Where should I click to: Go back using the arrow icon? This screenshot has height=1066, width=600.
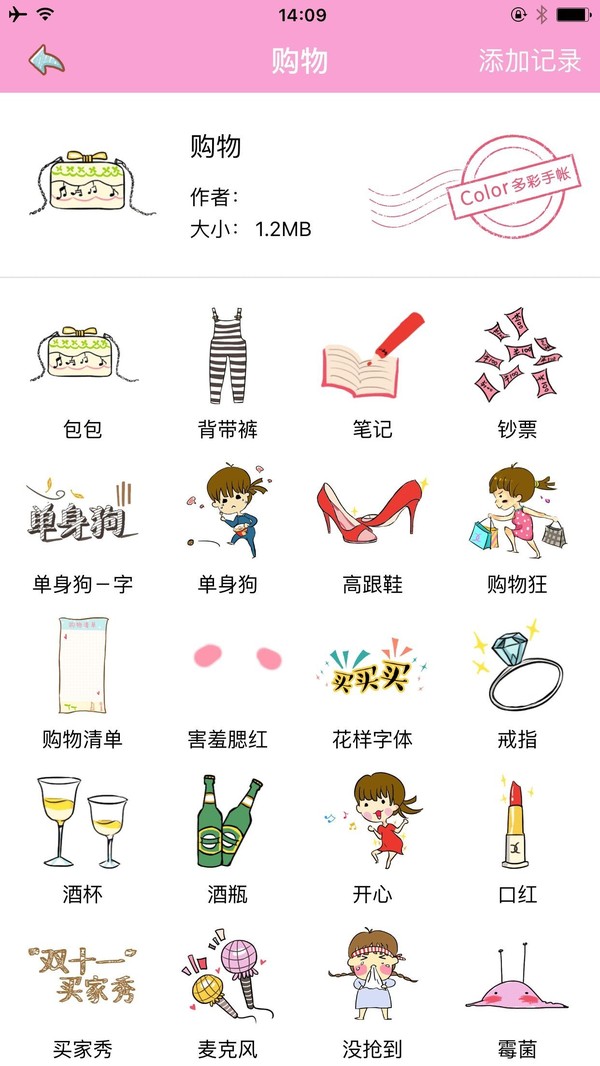47,60
